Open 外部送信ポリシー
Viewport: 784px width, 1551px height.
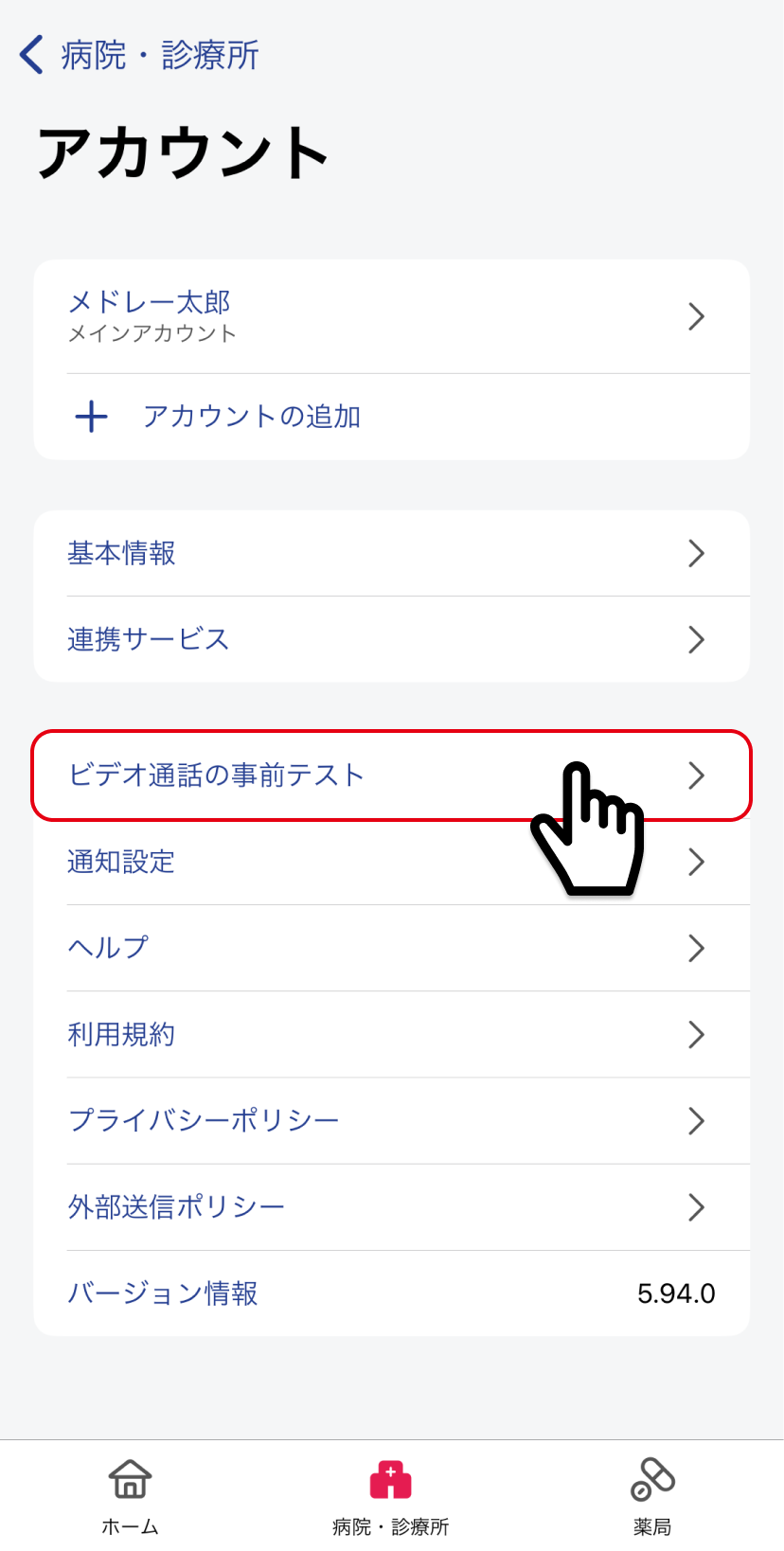(x=390, y=1206)
